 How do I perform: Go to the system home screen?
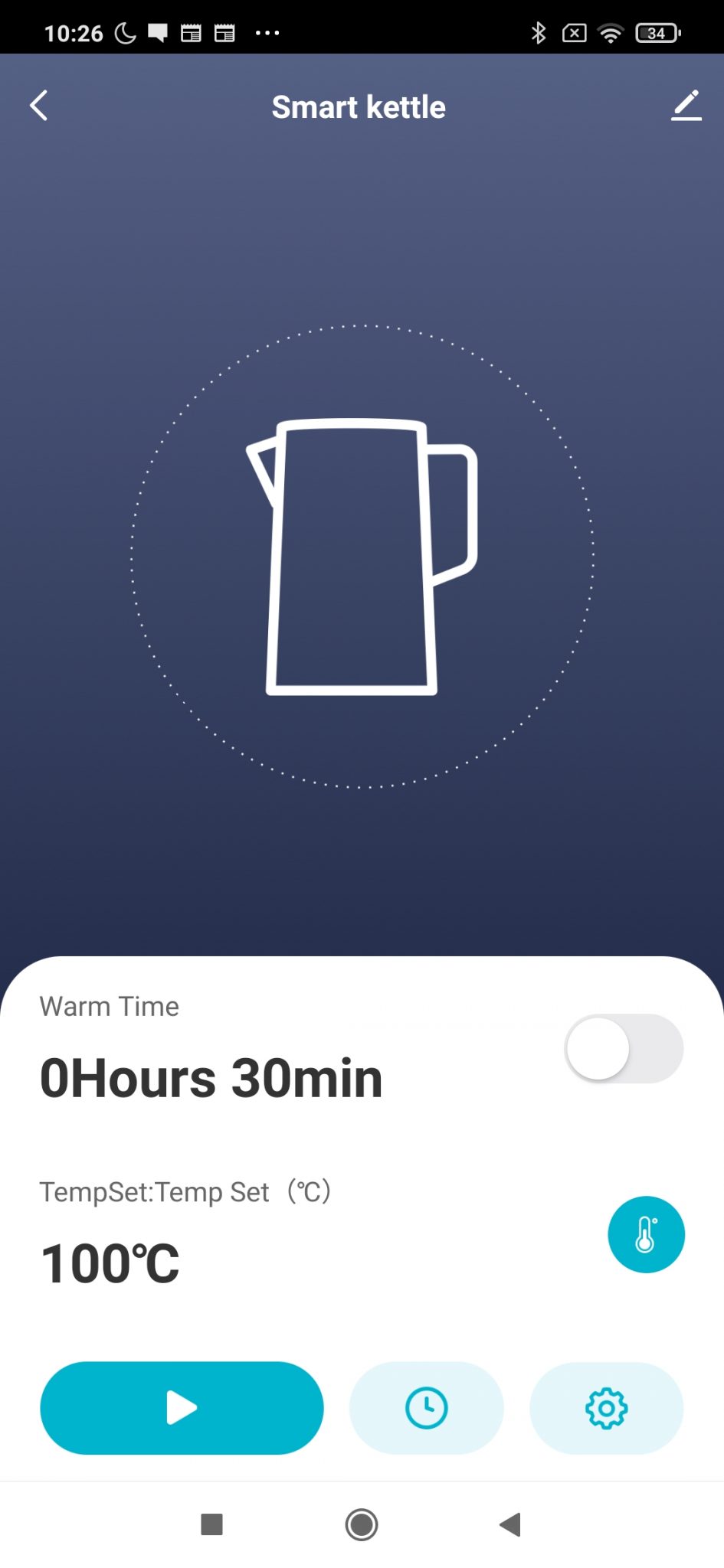[361, 1524]
